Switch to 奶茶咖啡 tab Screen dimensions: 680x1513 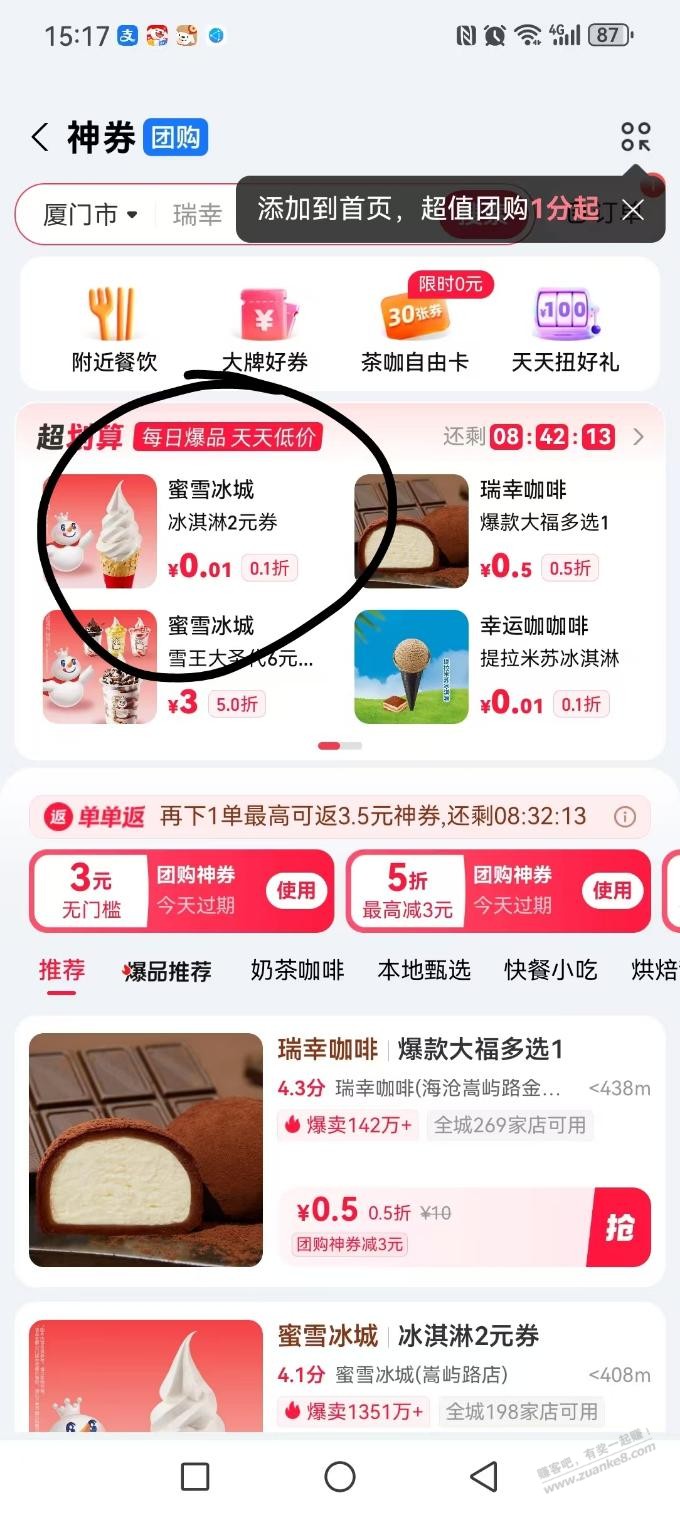click(297, 970)
